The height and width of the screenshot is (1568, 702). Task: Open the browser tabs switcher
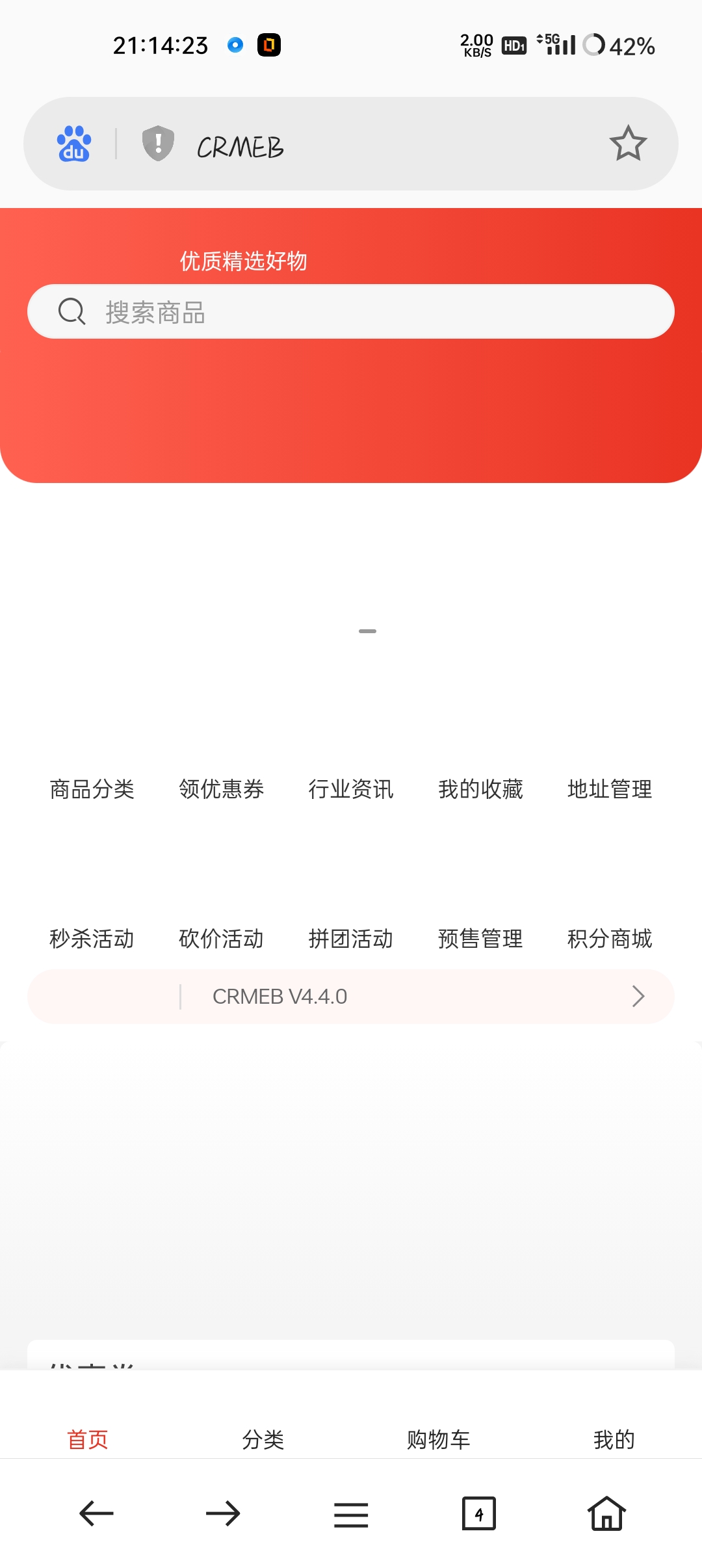(479, 1513)
